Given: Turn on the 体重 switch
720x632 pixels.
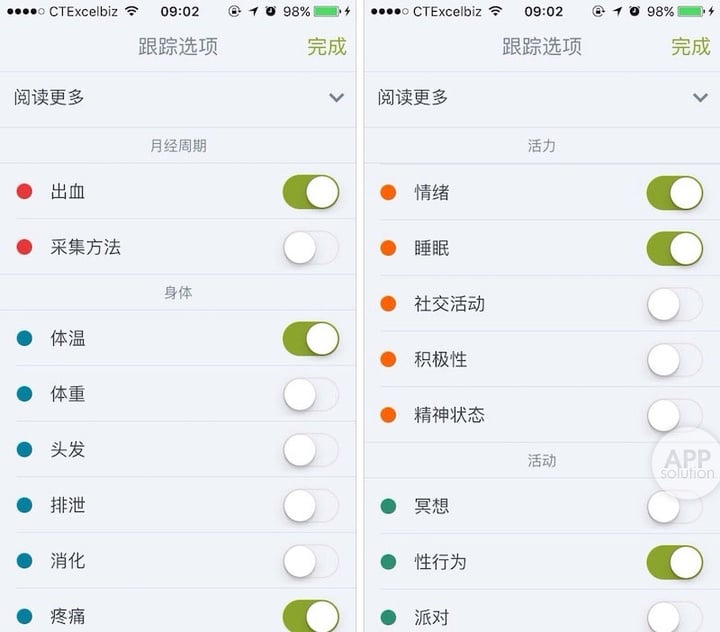Looking at the screenshot, I should [311, 394].
